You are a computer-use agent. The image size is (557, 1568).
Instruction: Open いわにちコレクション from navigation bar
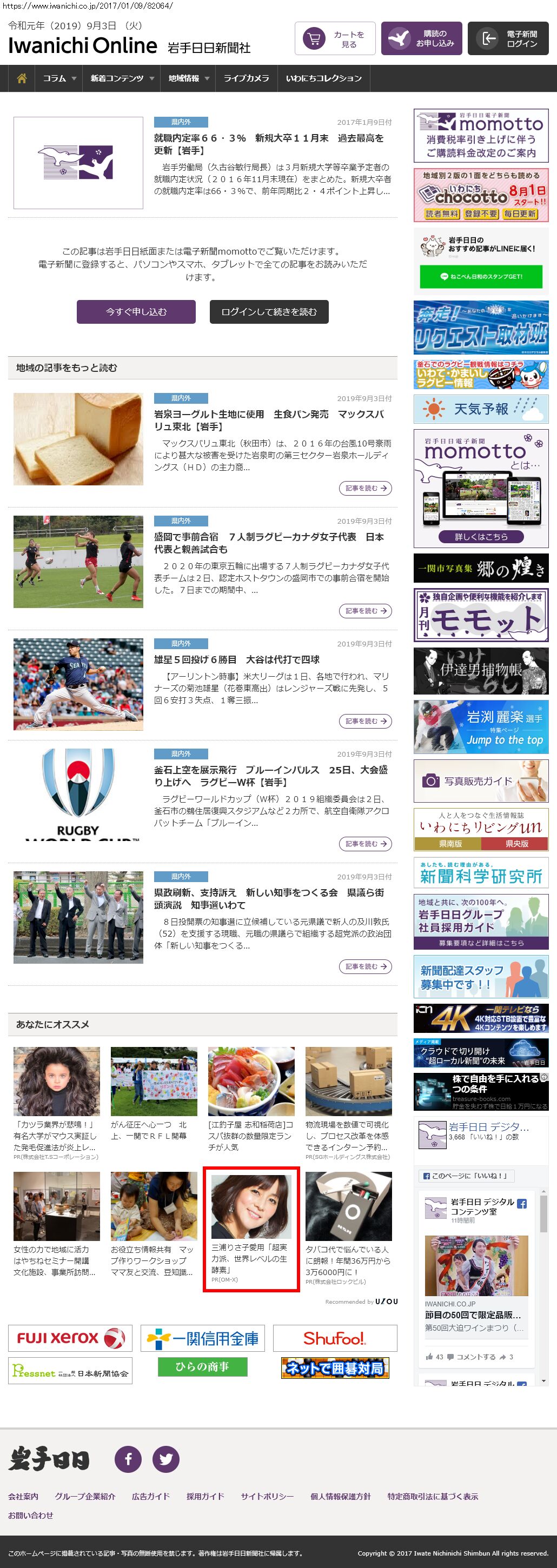pos(323,78)
